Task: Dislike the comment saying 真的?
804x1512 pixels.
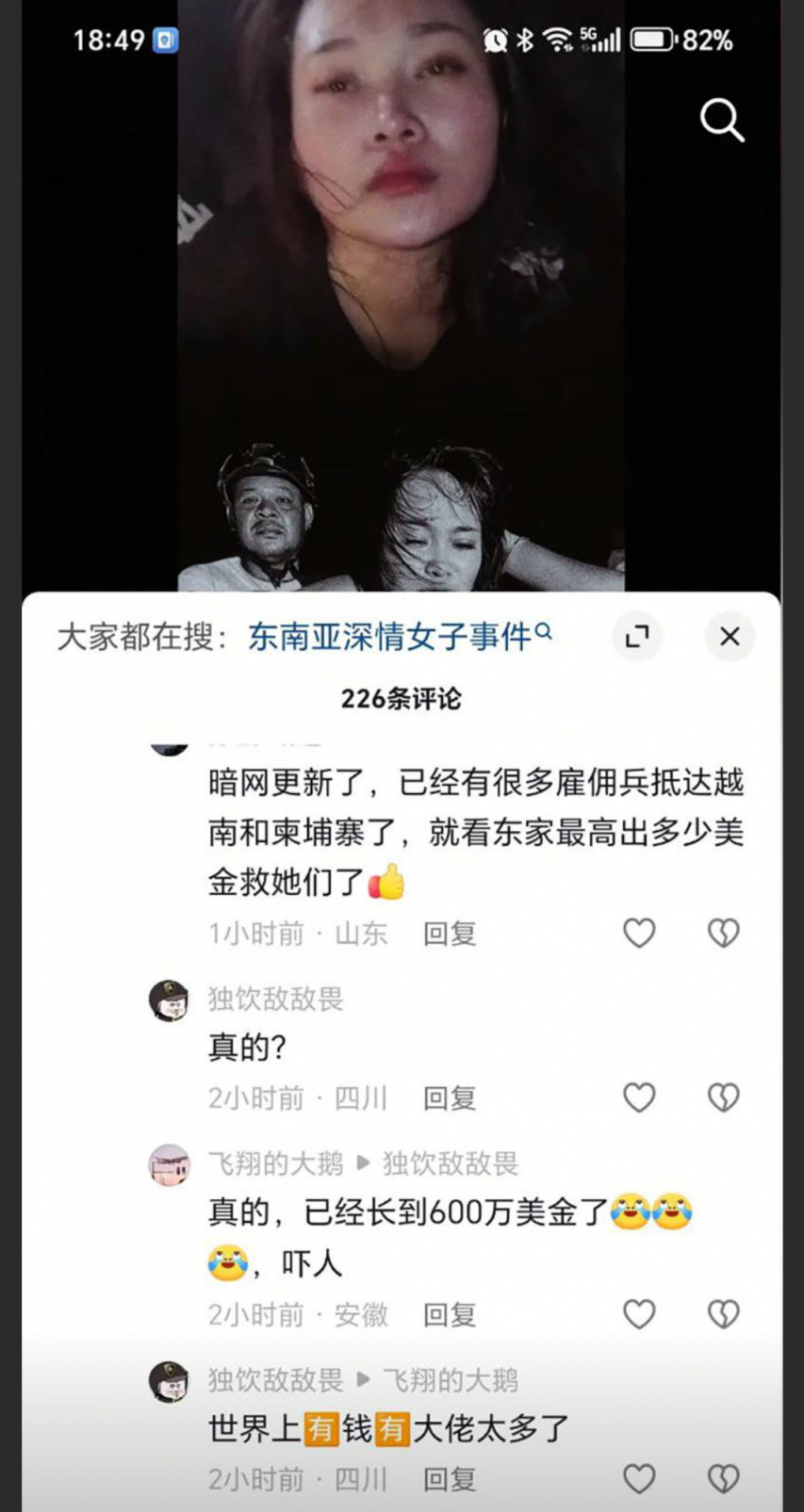Action: click(x=722, y=1098)
